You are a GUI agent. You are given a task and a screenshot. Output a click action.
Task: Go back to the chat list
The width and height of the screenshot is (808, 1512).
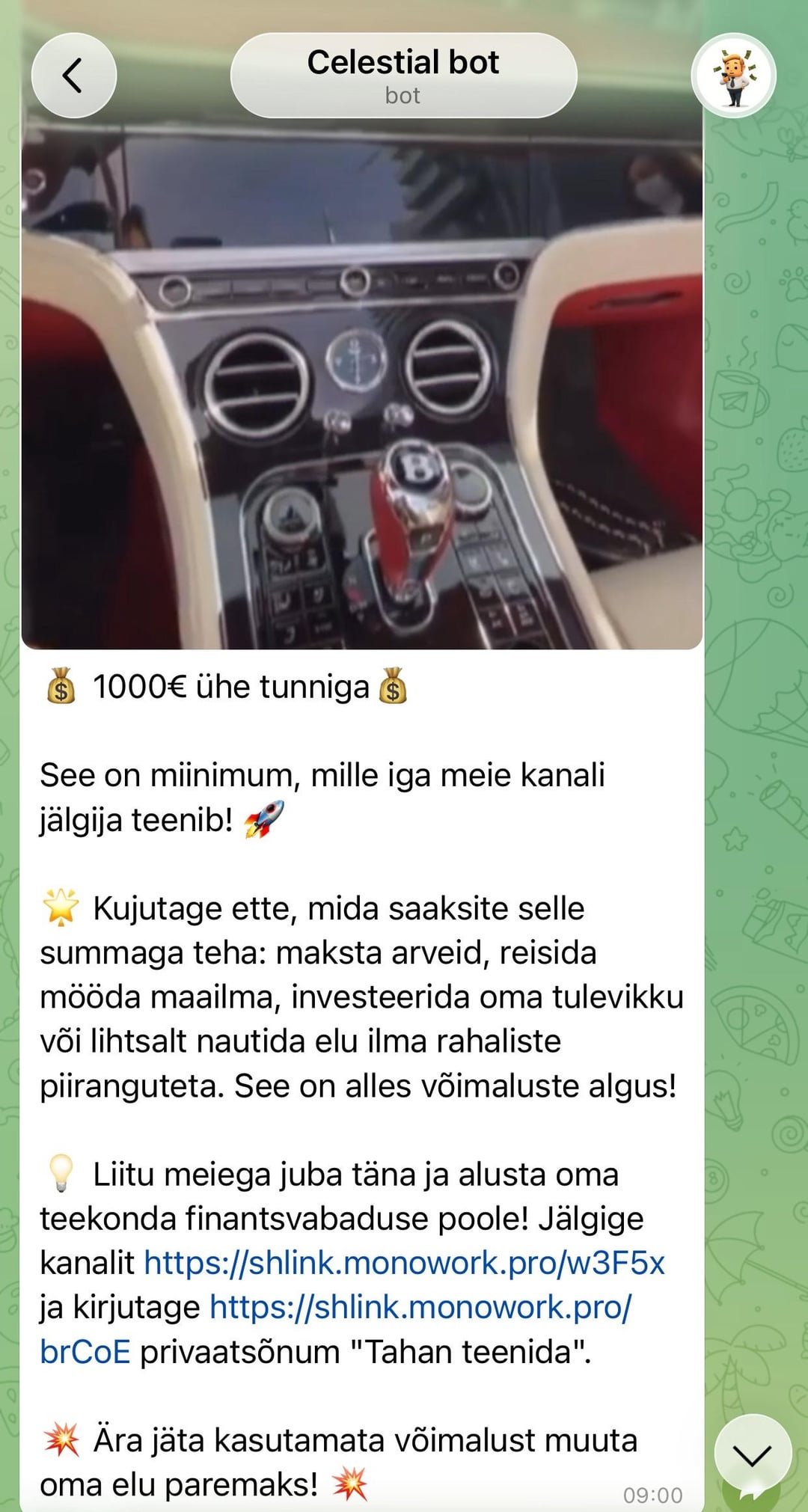(73, 76)
